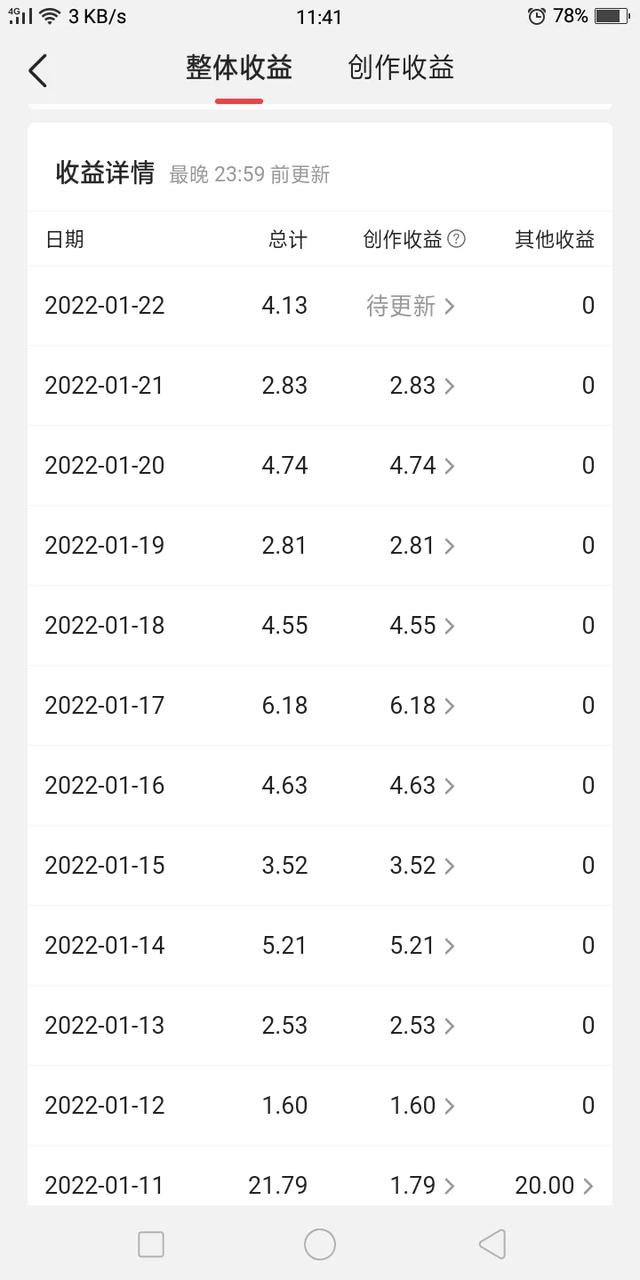Open the 1.79 creation income for 2022-01-11
Screen dimensions: 640x1280
422,1186
